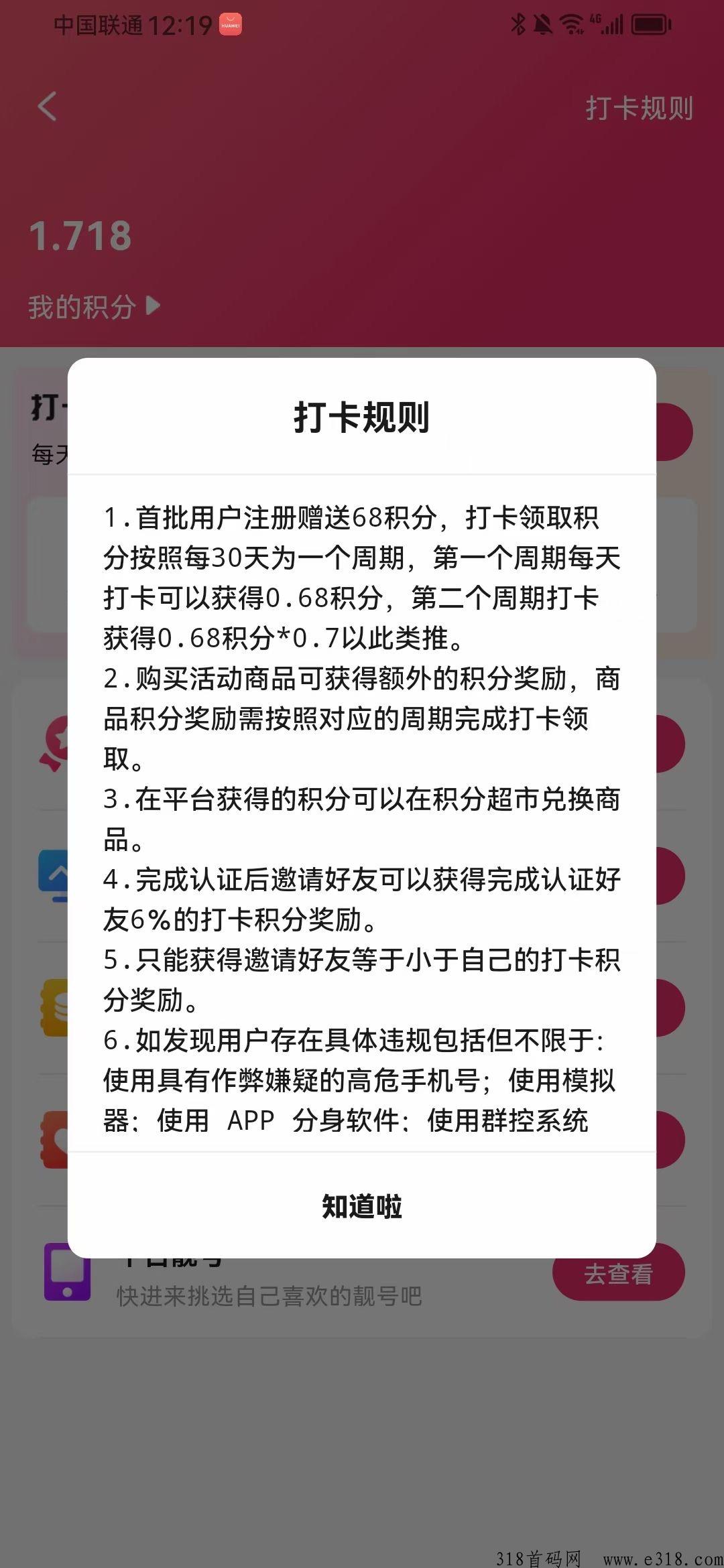Viewport: 724px width, 1568px height.
Task: Dismiss the dialog with 知道啦
Action: click(x=361, y=1206)
